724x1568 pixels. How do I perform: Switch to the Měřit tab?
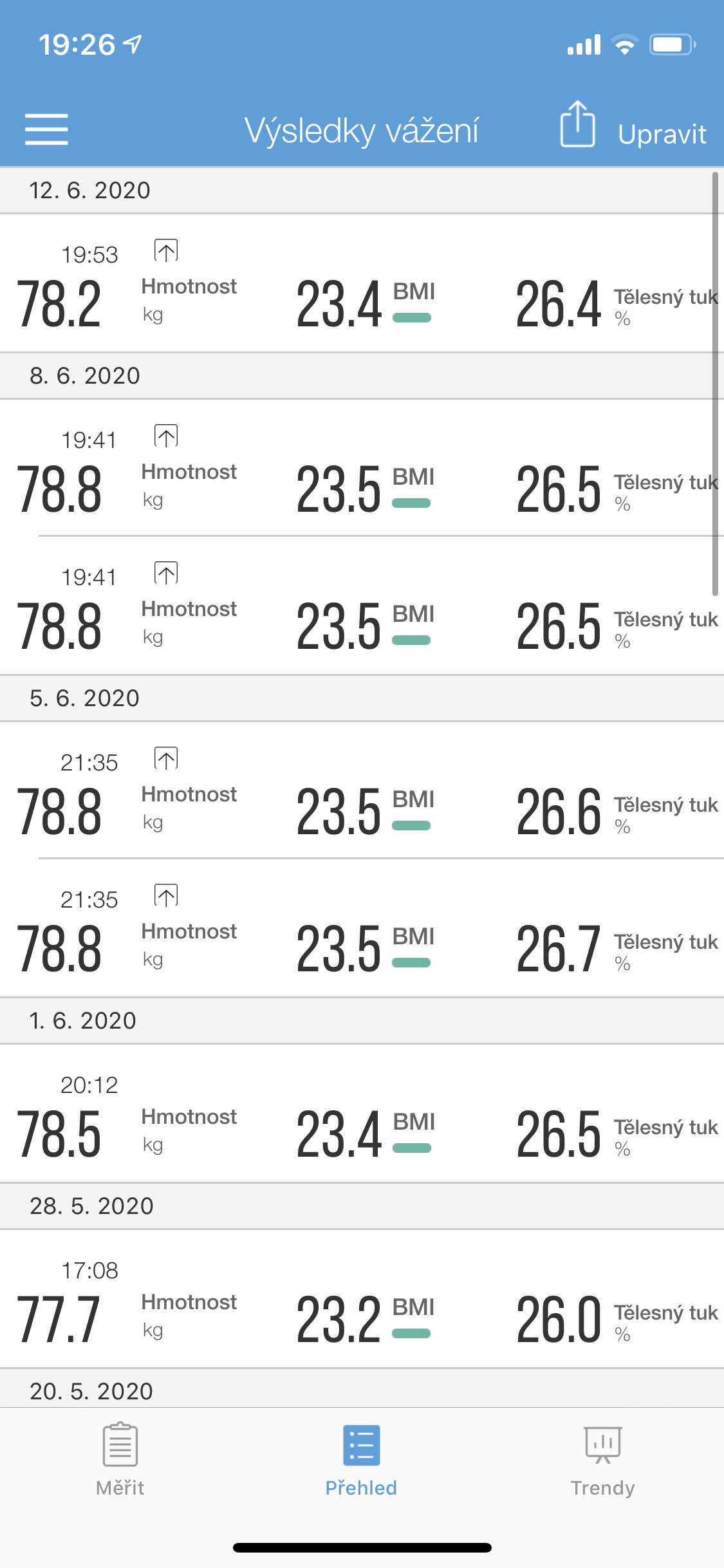pyautogui.click(x=120, y=1459)
